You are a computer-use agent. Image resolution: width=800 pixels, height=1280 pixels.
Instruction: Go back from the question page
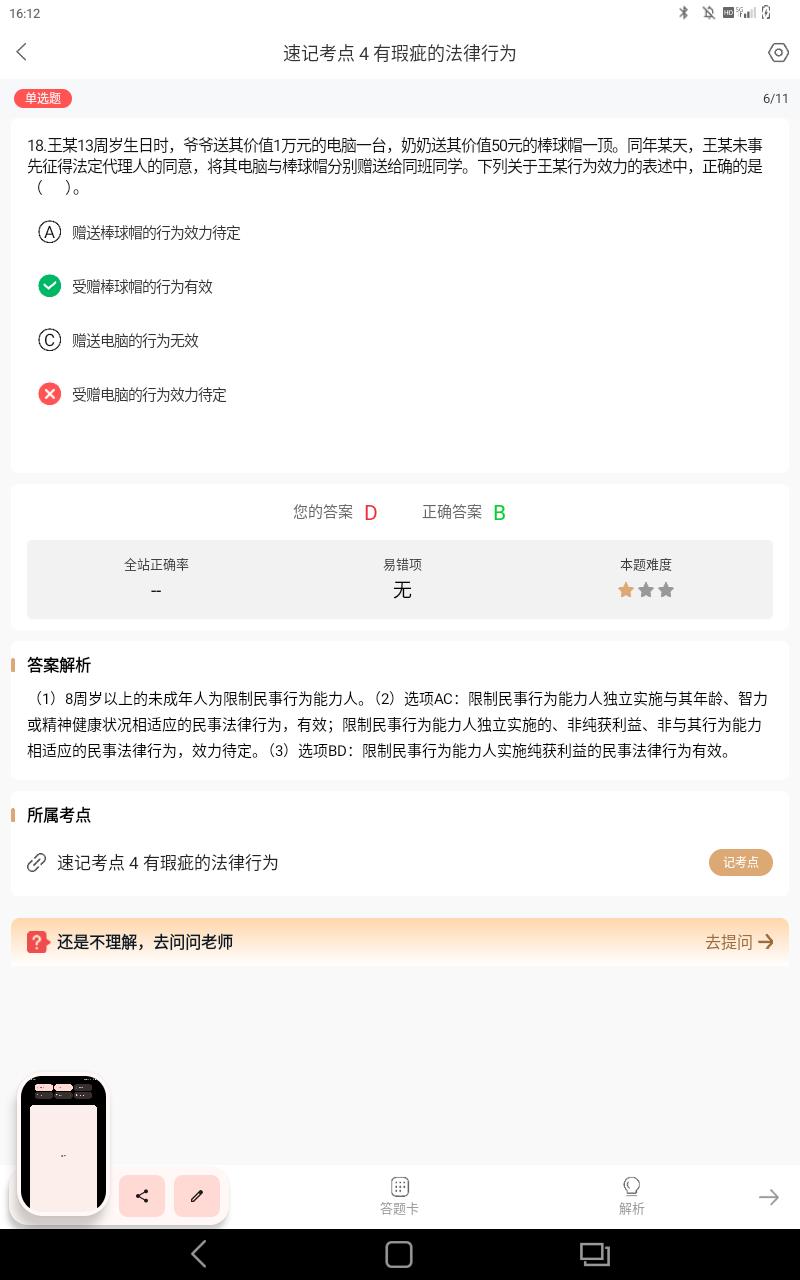pos(22,53)
